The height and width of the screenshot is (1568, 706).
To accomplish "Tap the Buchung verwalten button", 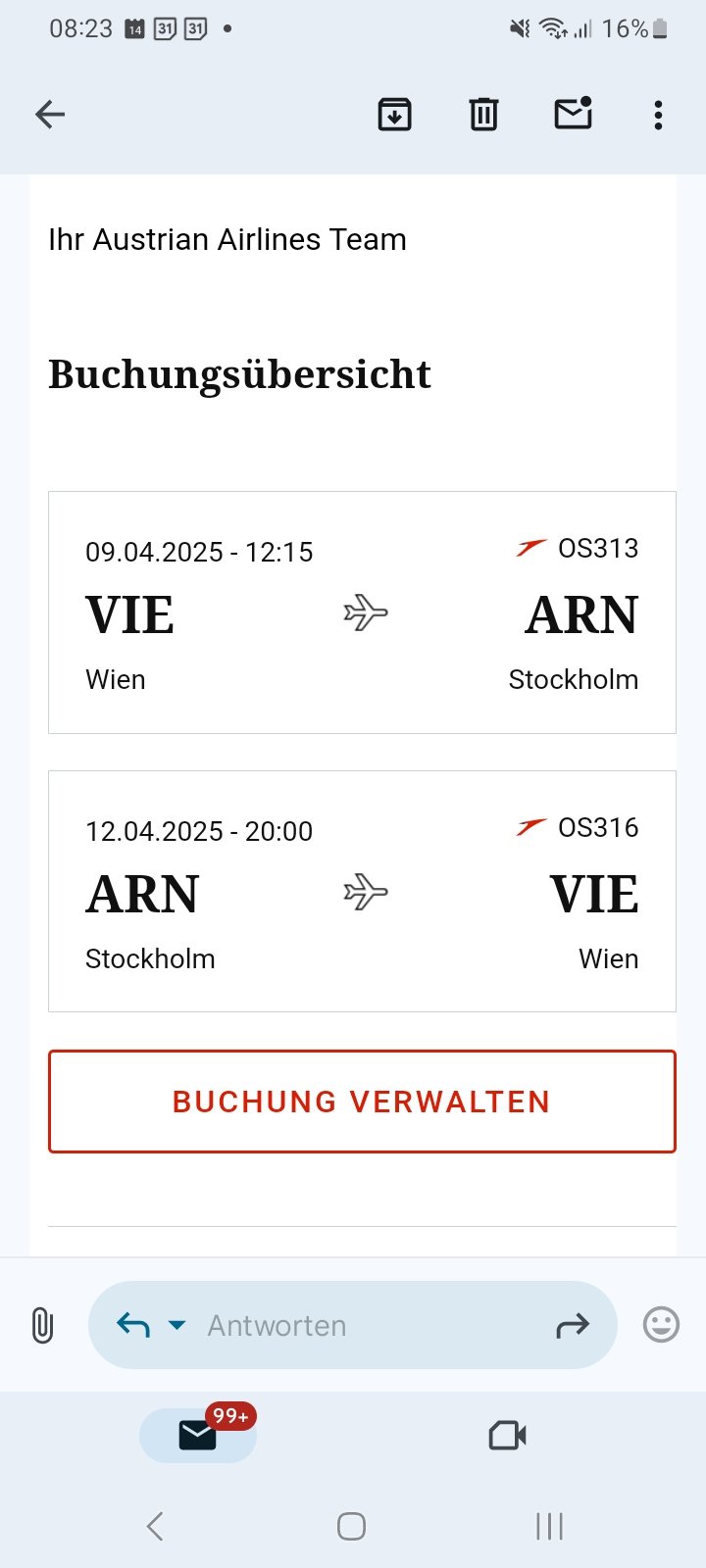I will (362, 1102).
